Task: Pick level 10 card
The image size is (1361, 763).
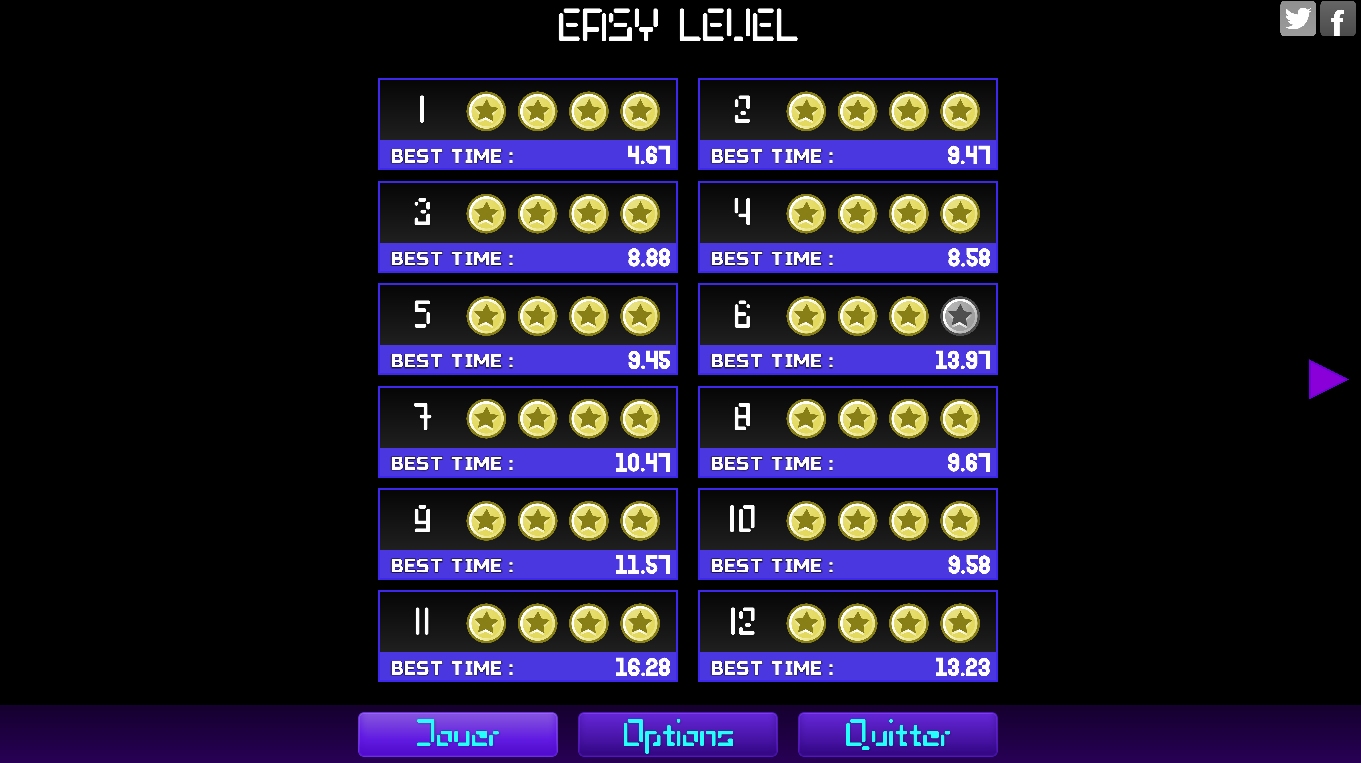Action: tap(847, 534)
